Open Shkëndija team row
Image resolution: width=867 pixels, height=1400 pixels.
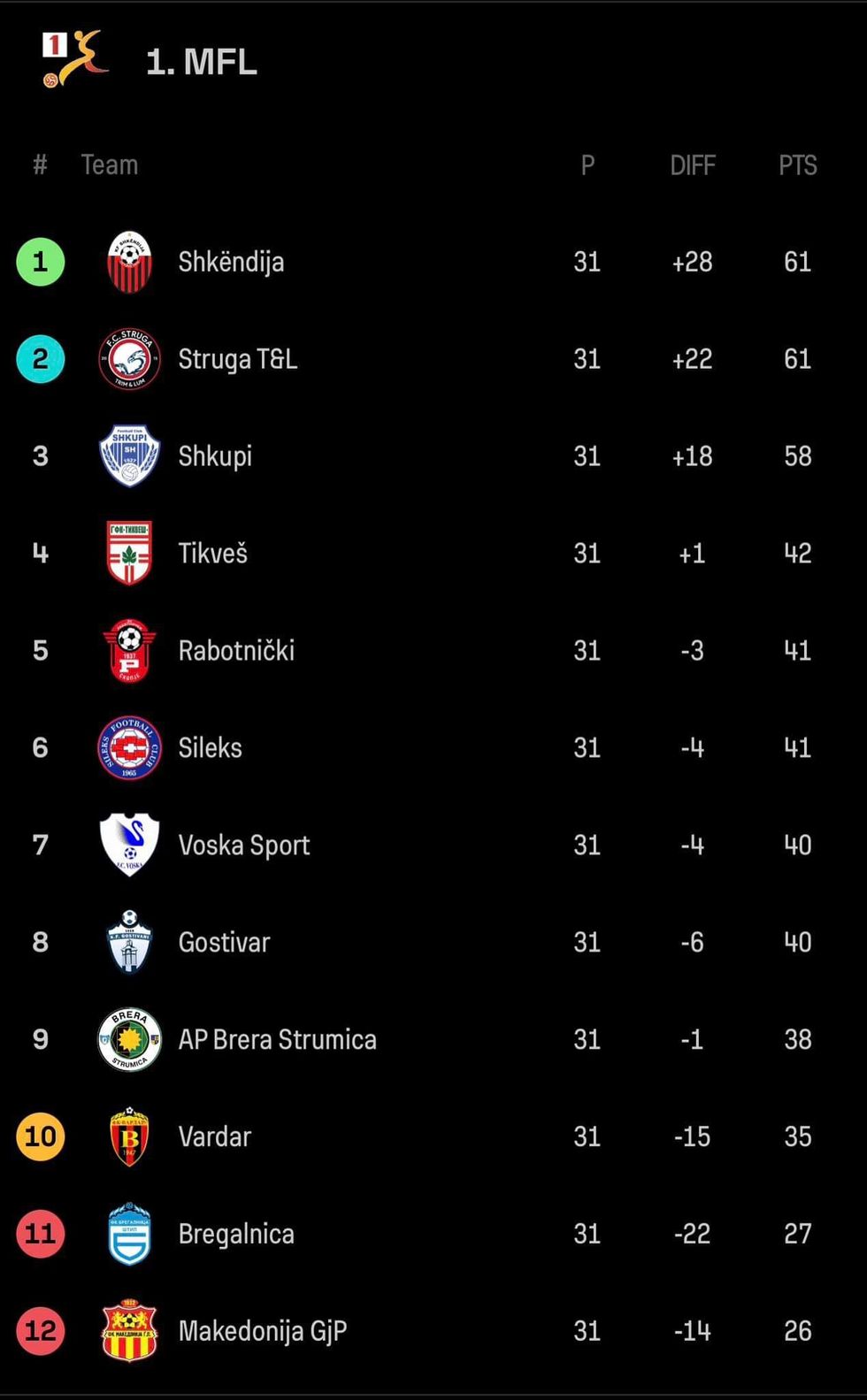point(231,262)
